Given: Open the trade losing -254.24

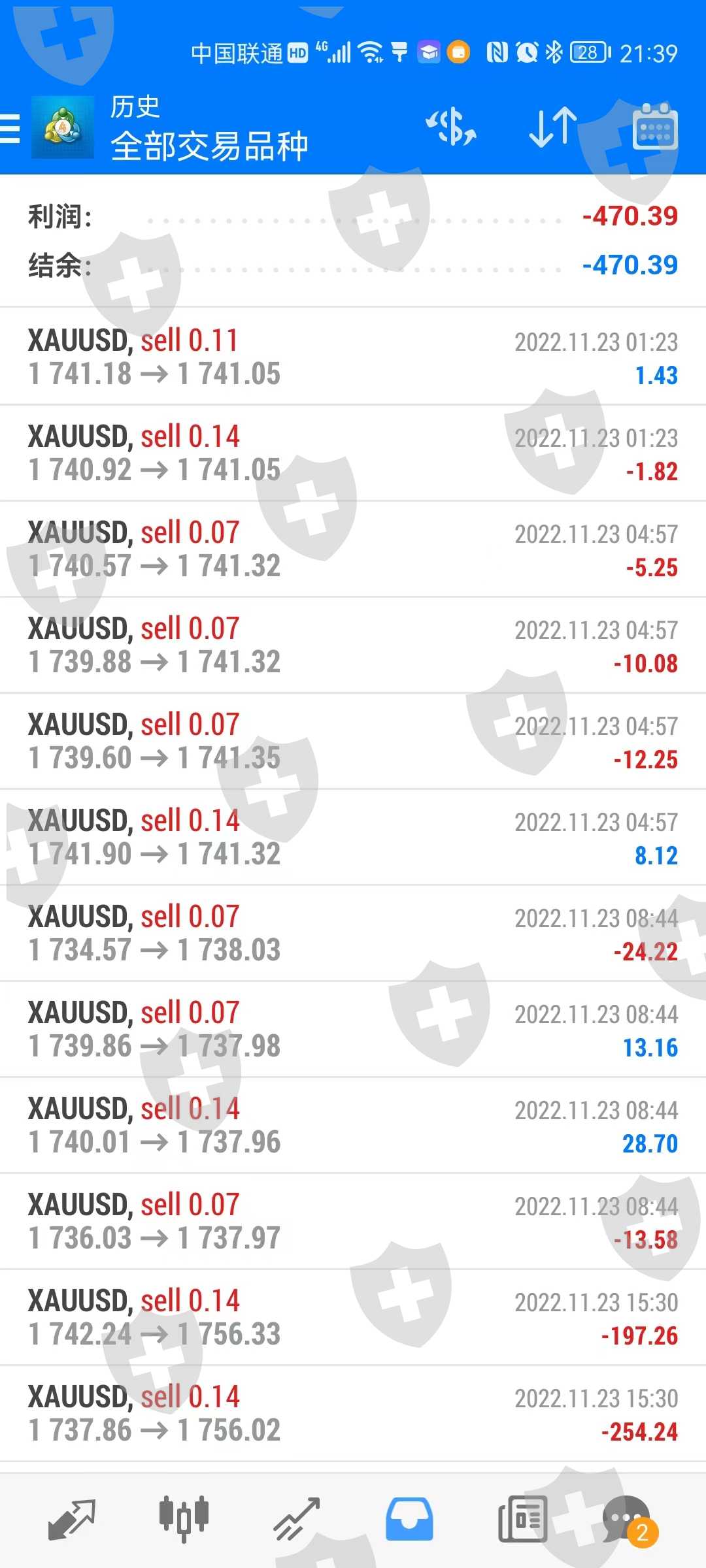Looking at the screenshot, I should click(x=353, y=1413).
